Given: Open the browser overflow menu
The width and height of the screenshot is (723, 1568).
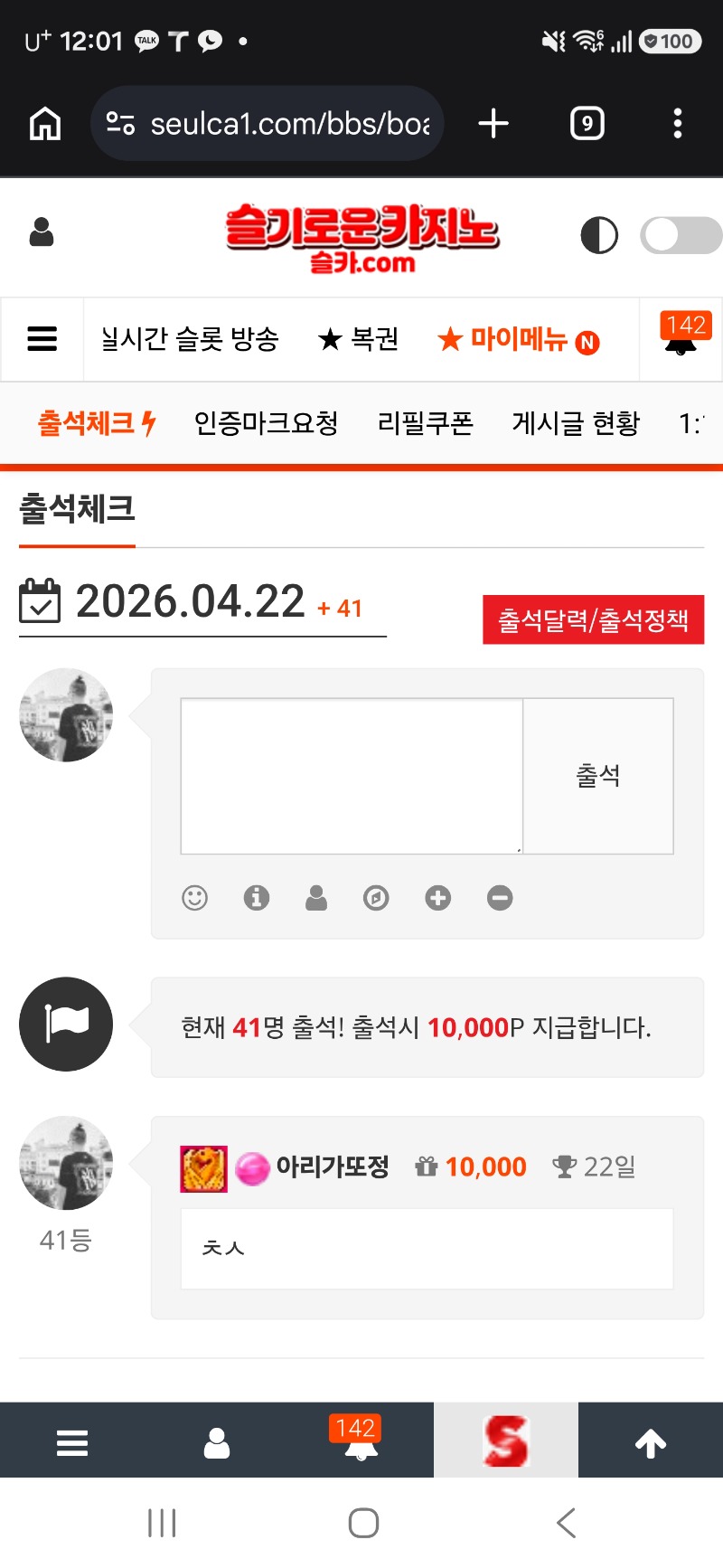Looking at the screenshot, I should coord(678,124).
